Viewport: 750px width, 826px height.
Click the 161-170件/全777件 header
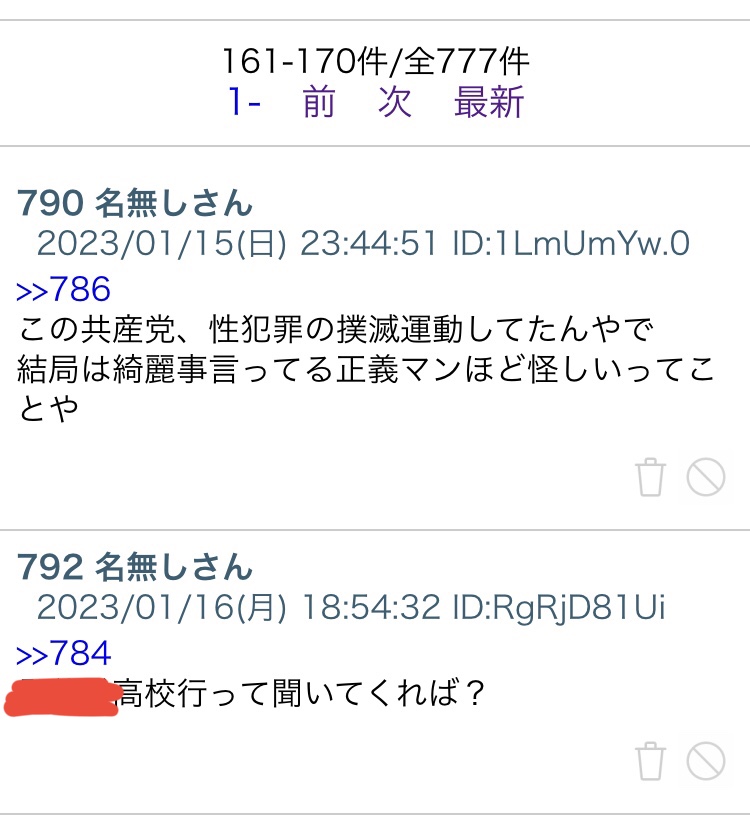[x=375, y=62]
